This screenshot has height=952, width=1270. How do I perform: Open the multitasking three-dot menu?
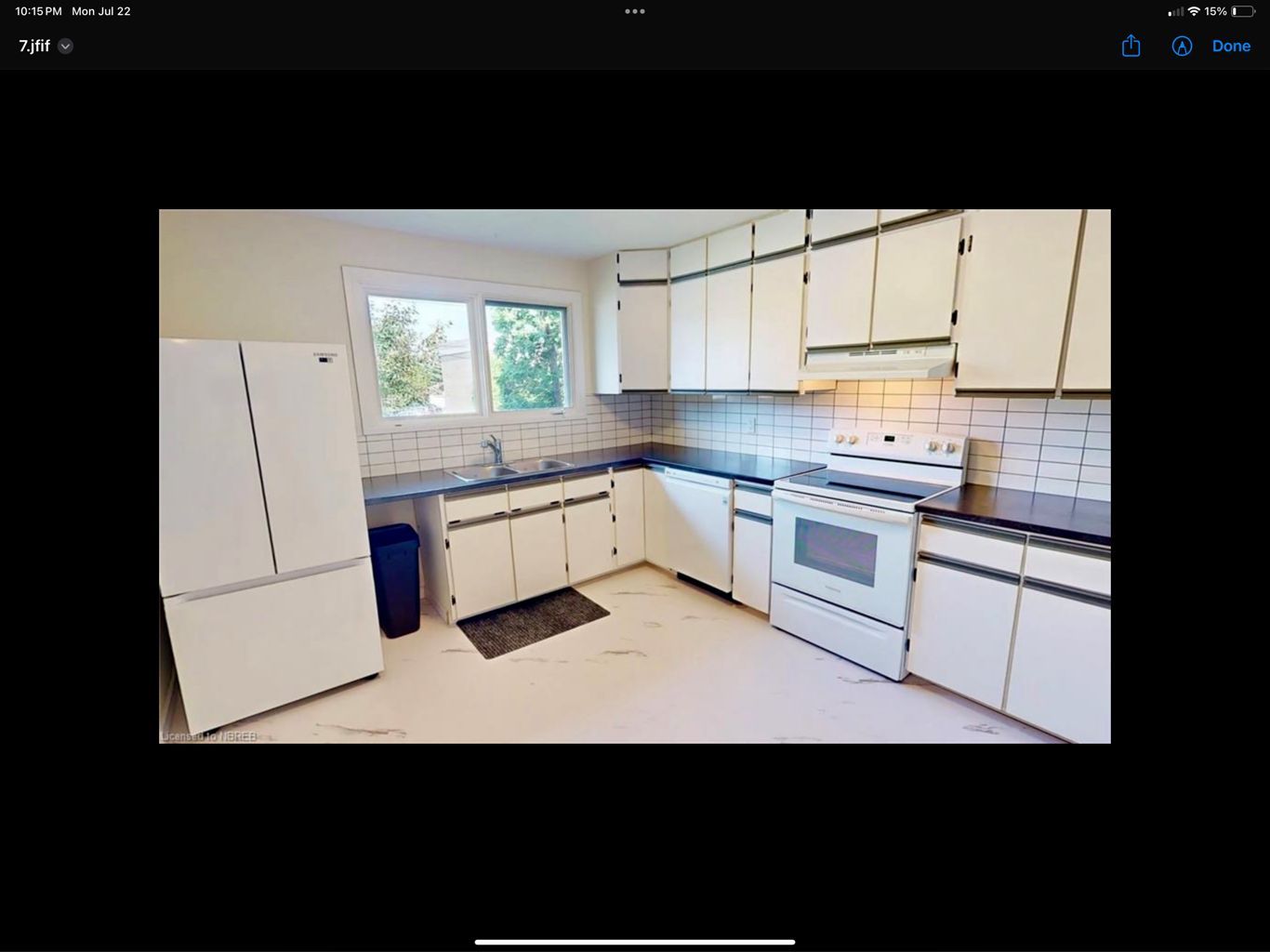635,11
